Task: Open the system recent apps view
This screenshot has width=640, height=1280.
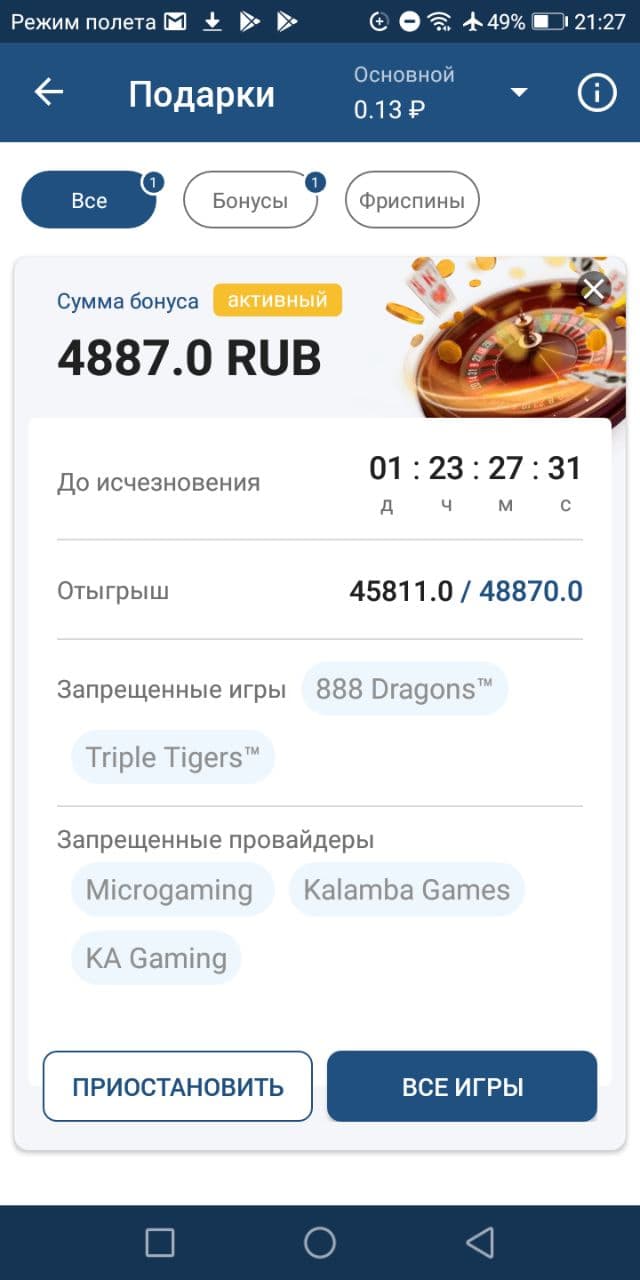Action: pos(160,1242)
